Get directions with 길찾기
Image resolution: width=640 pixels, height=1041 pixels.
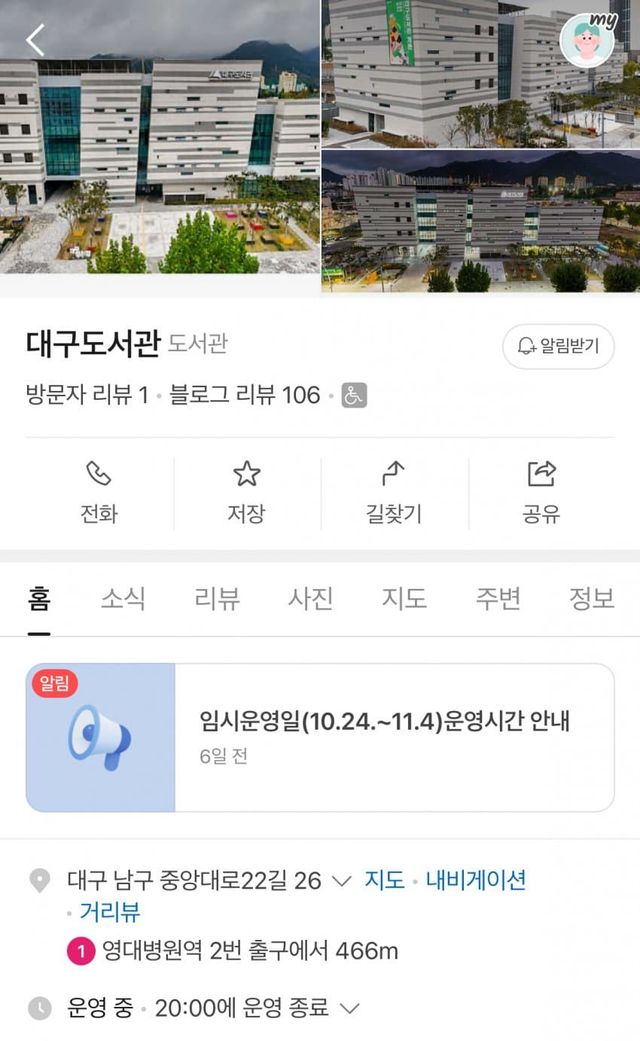(x=393, y=493)
